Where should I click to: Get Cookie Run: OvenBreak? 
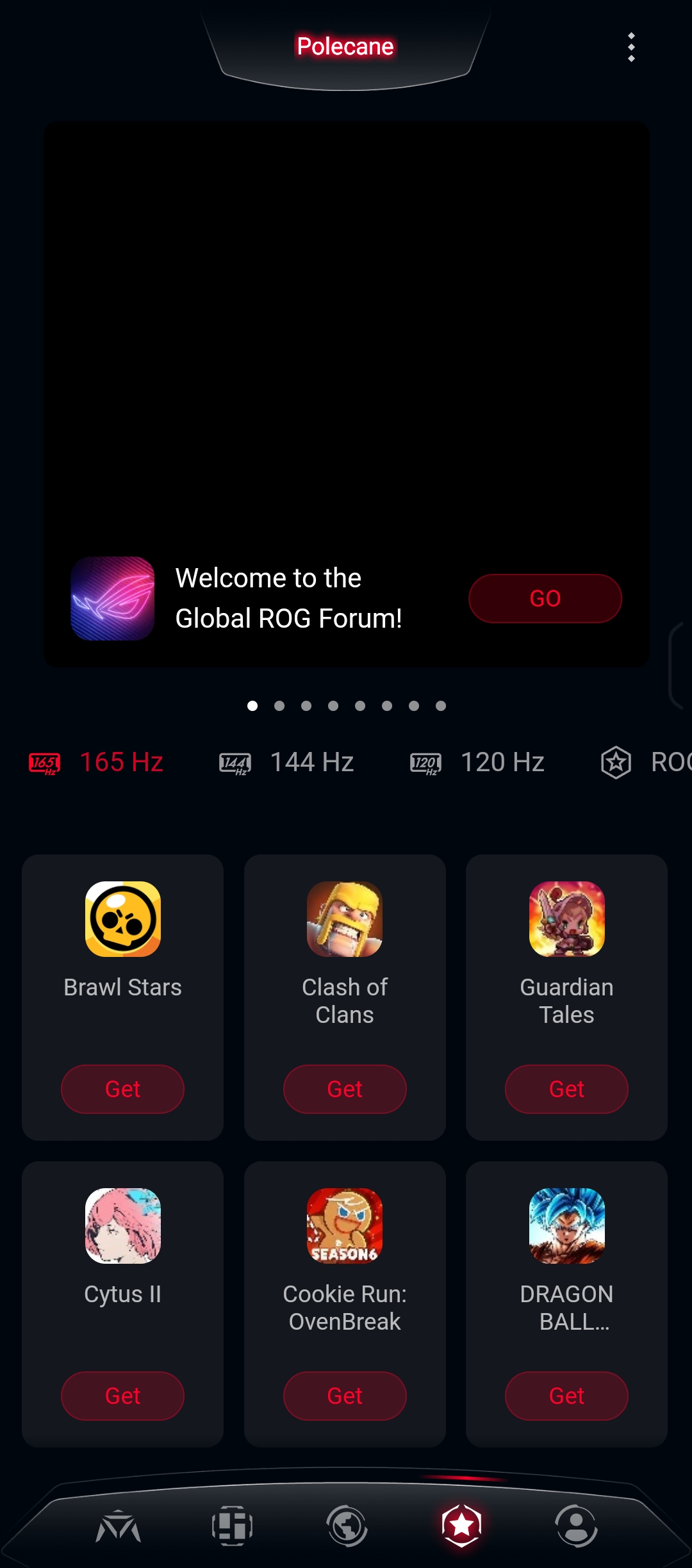[x=345, y=1396]
